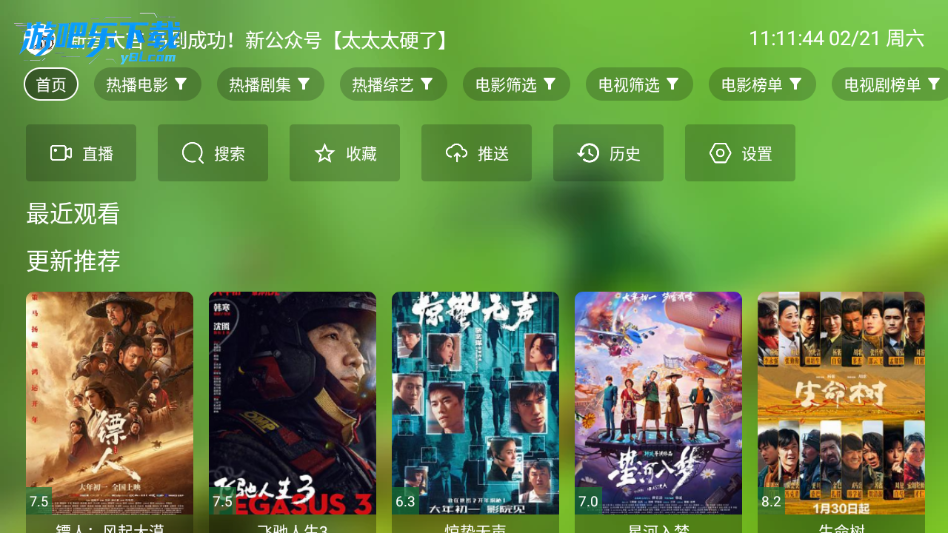Image resolution: width=948 pixels, height=533 pixels.
Task: Tap the 推送 push button
Action: point(477,153)
